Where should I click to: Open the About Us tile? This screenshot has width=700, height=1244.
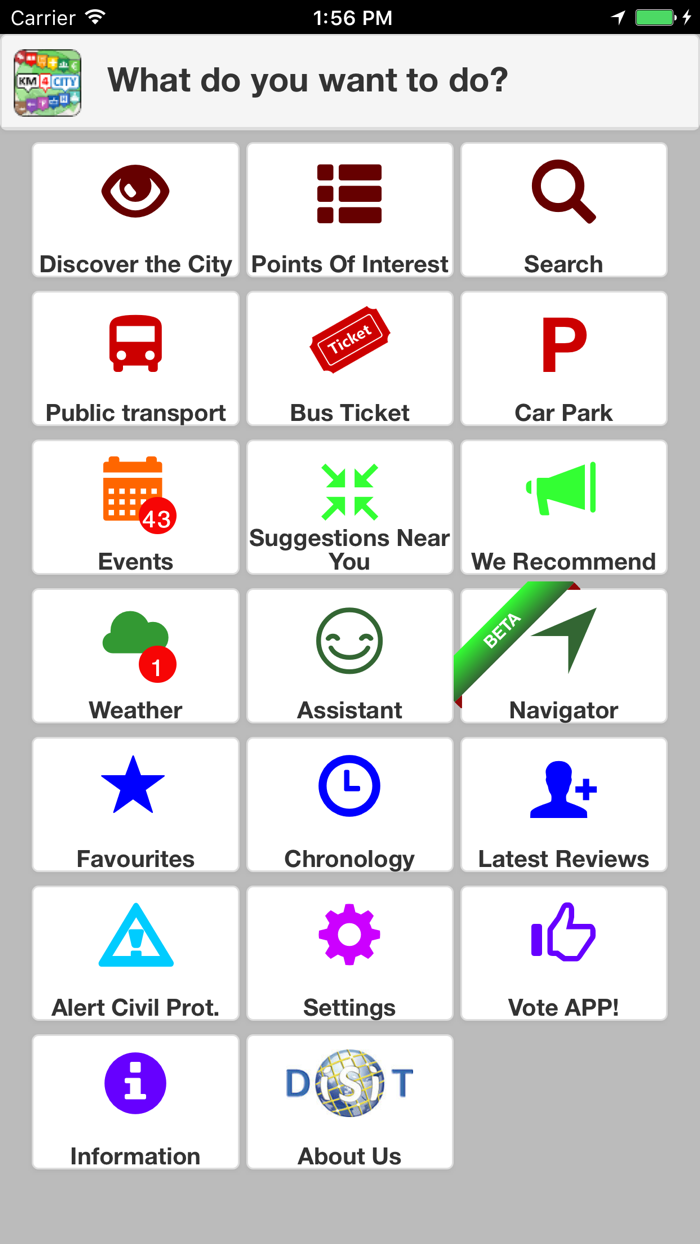350,1102
